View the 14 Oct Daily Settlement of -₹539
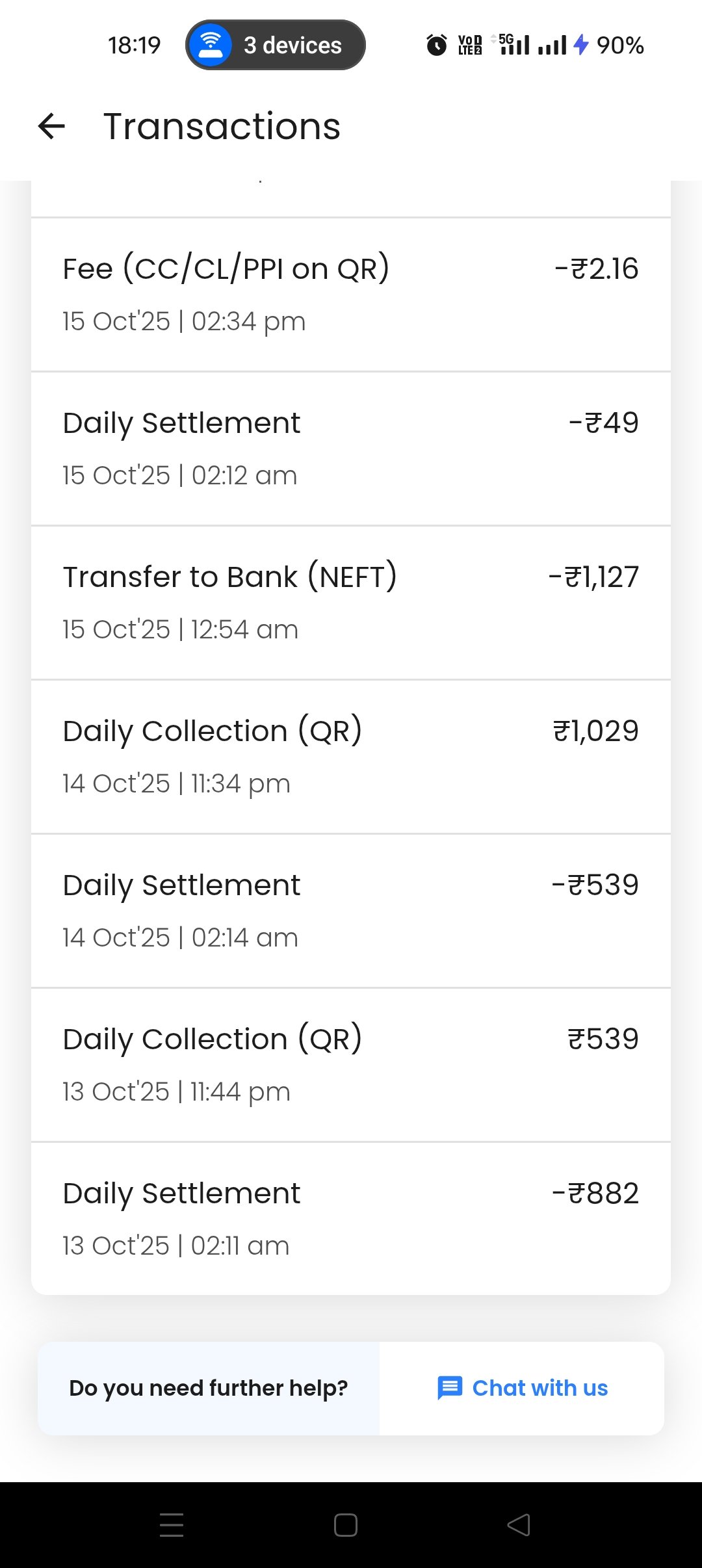The image size is (702, 1568). click(x=351, y=911)
